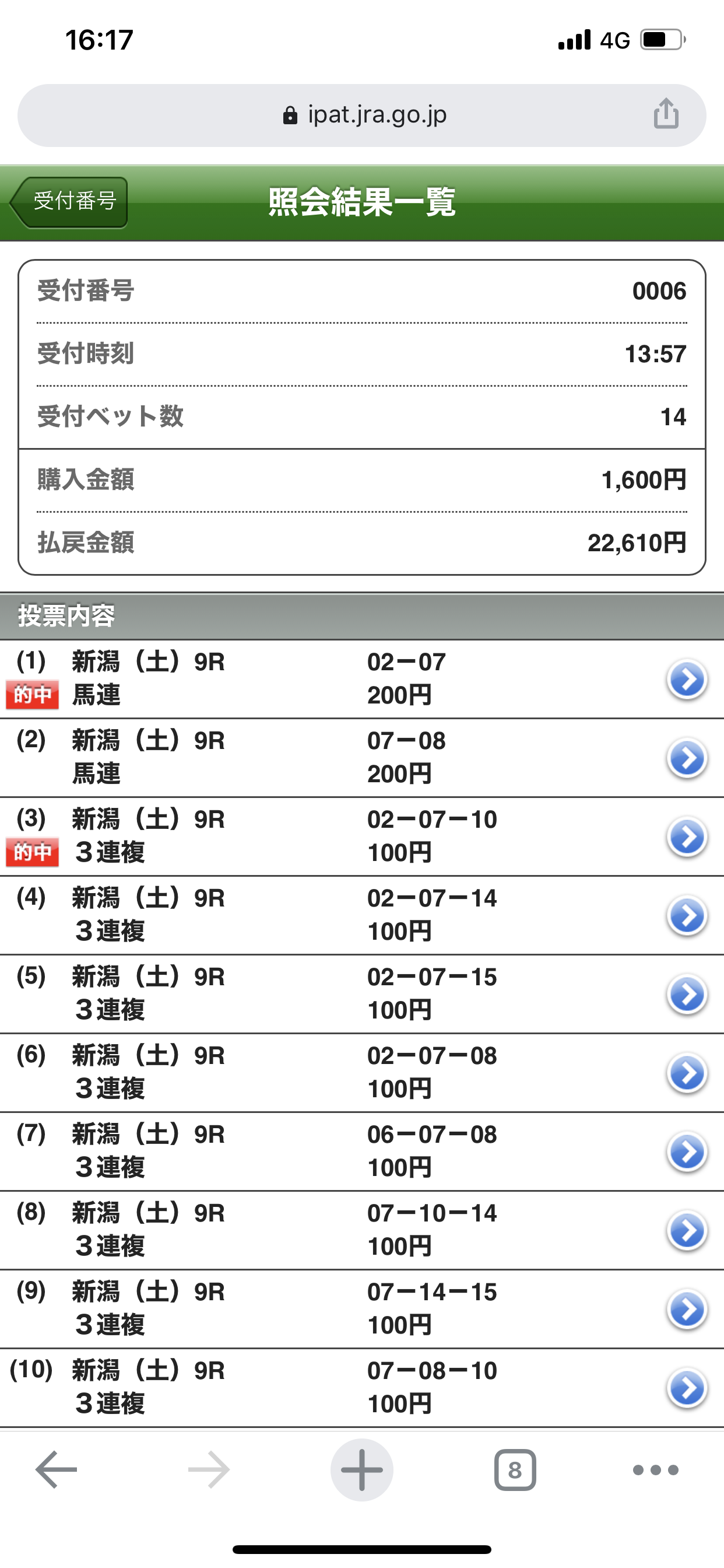Image resolution: width=724 pixels, height=1568 pixels.
Task: Show details for bet (6) 02-07-08
Action: pos(687,1073)
